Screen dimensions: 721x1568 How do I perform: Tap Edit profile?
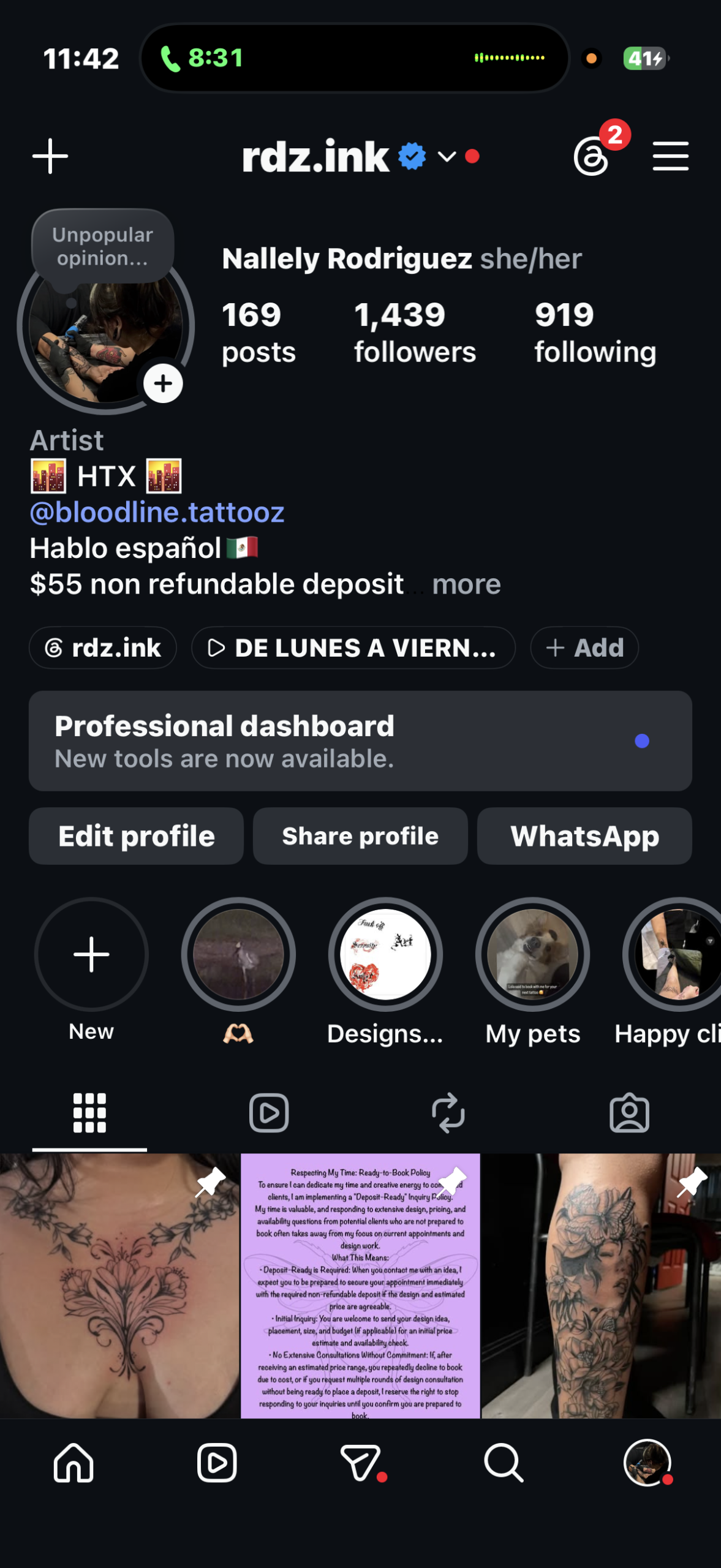coord(136,836)
